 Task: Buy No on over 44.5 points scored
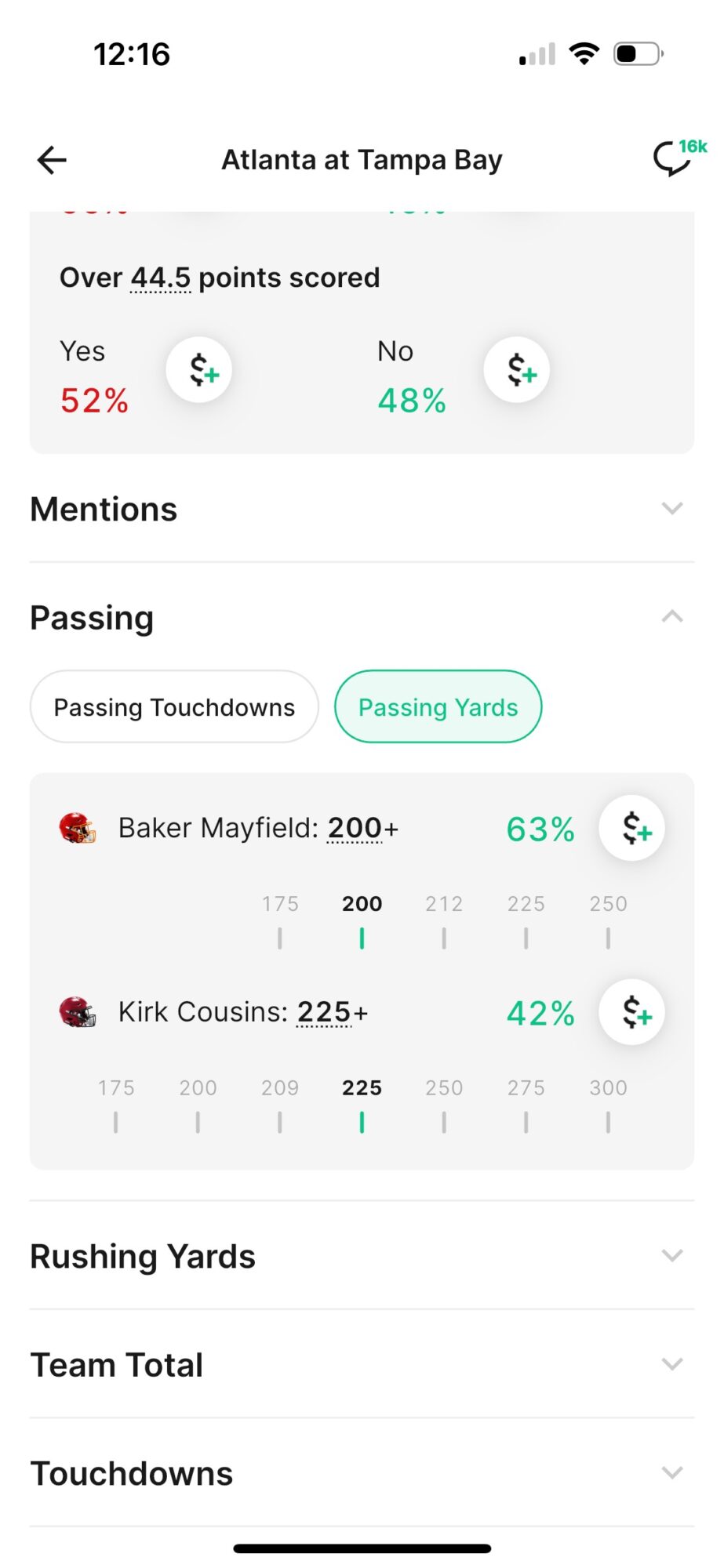pos(517,370)
